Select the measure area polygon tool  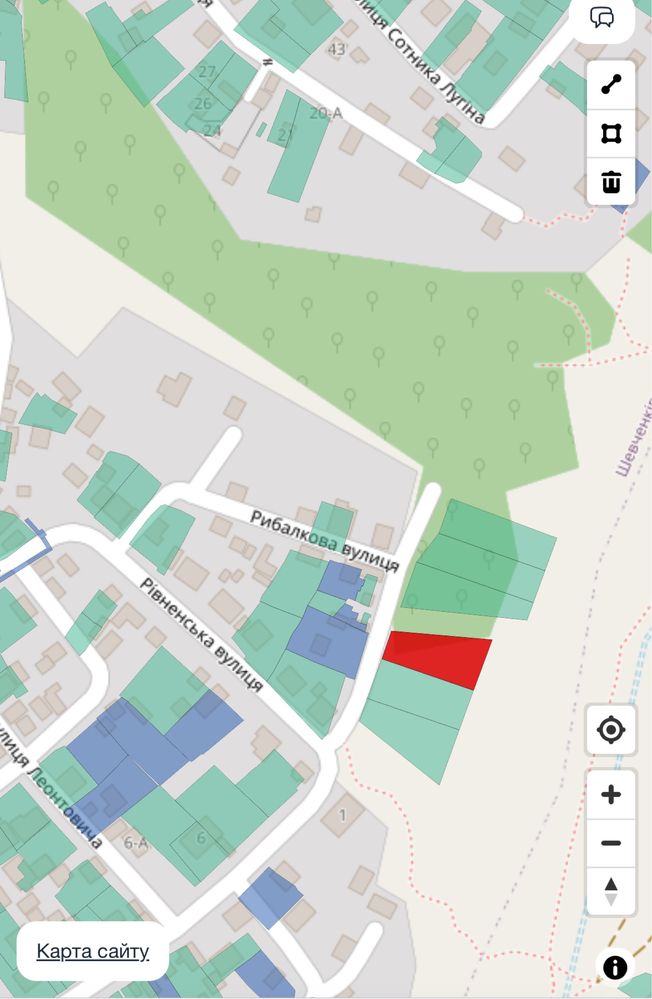611,133
